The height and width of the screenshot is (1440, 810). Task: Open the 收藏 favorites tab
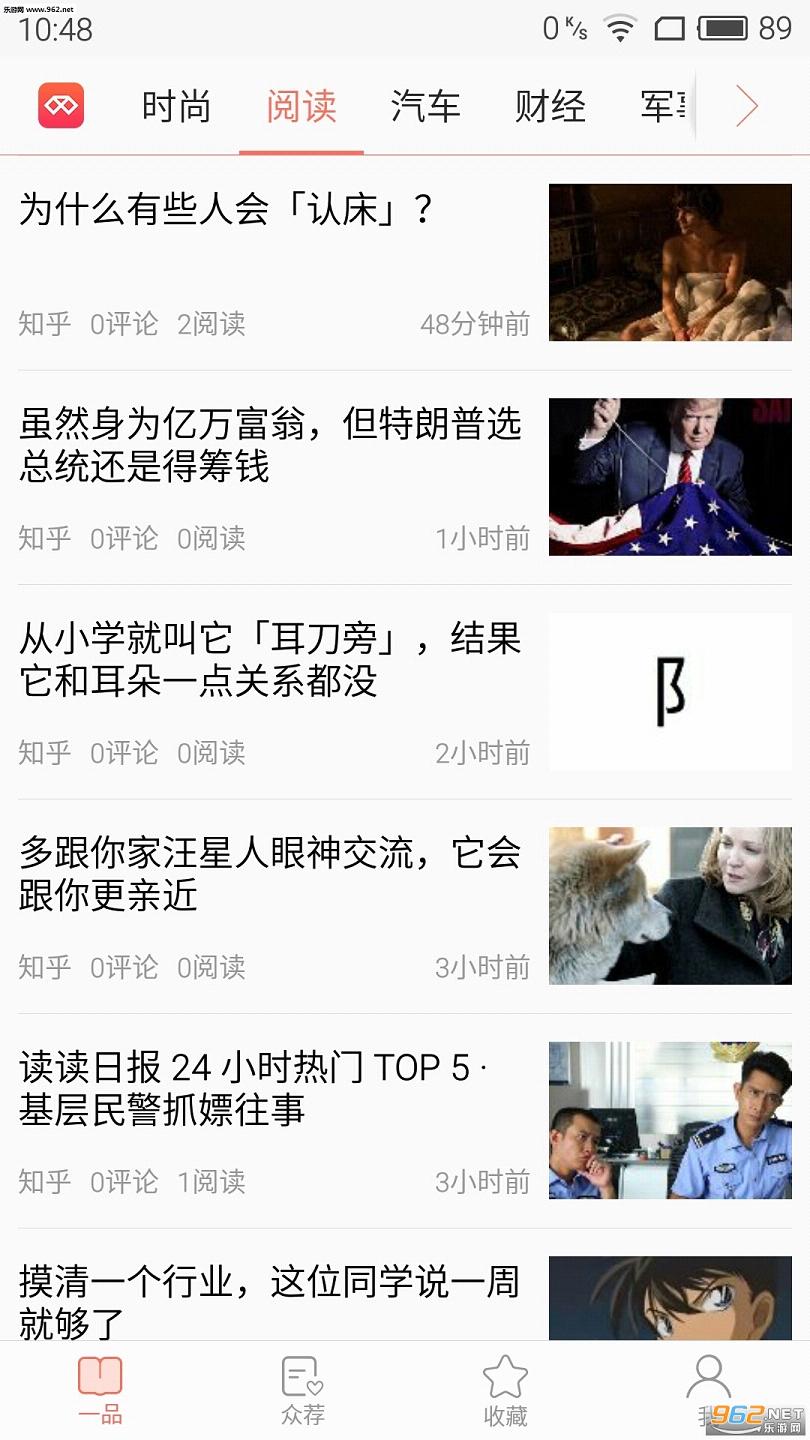[505, 1390]
